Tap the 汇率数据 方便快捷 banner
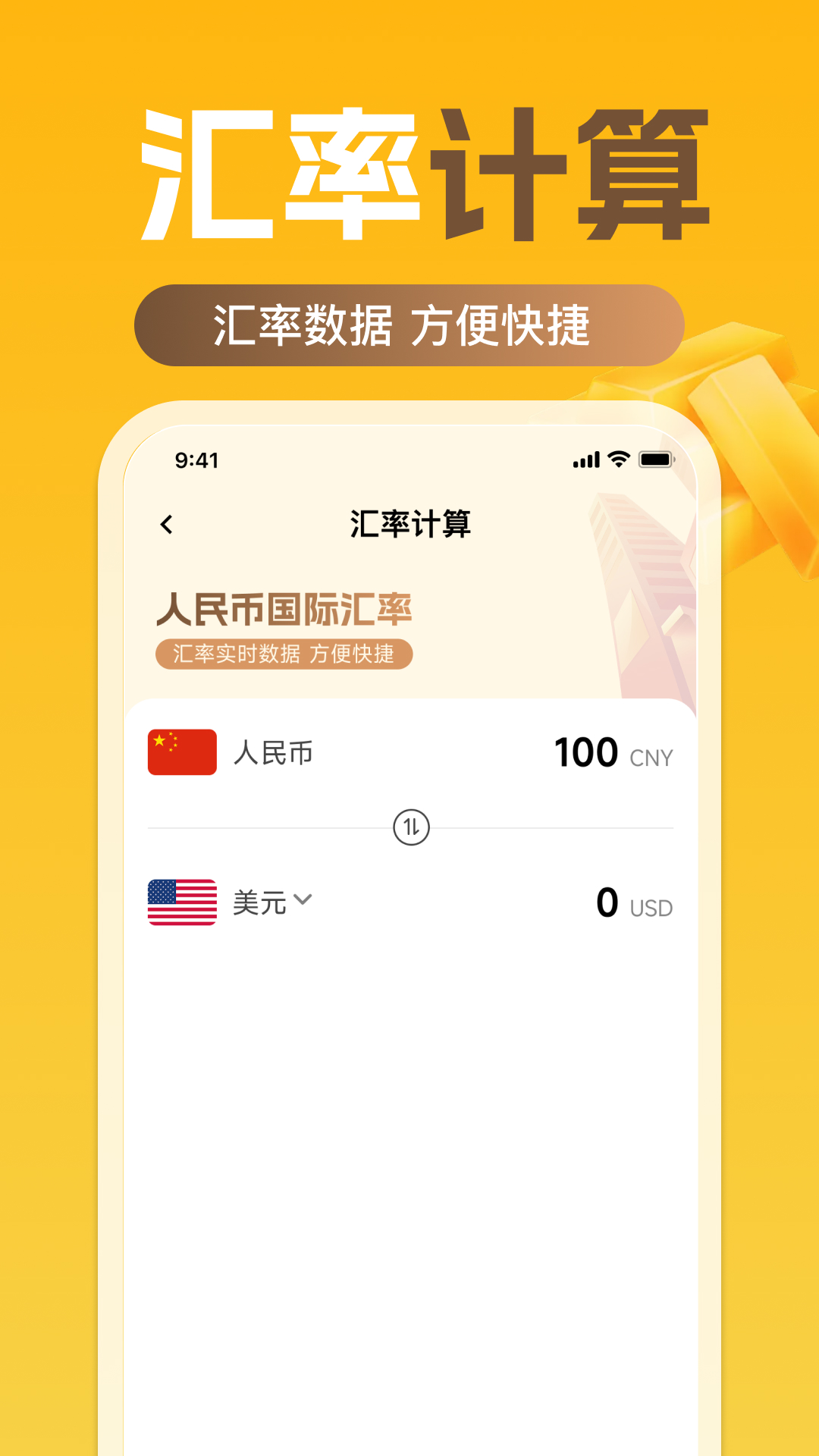The height and width of the screenshot is (1456, 819). (409, 322)
